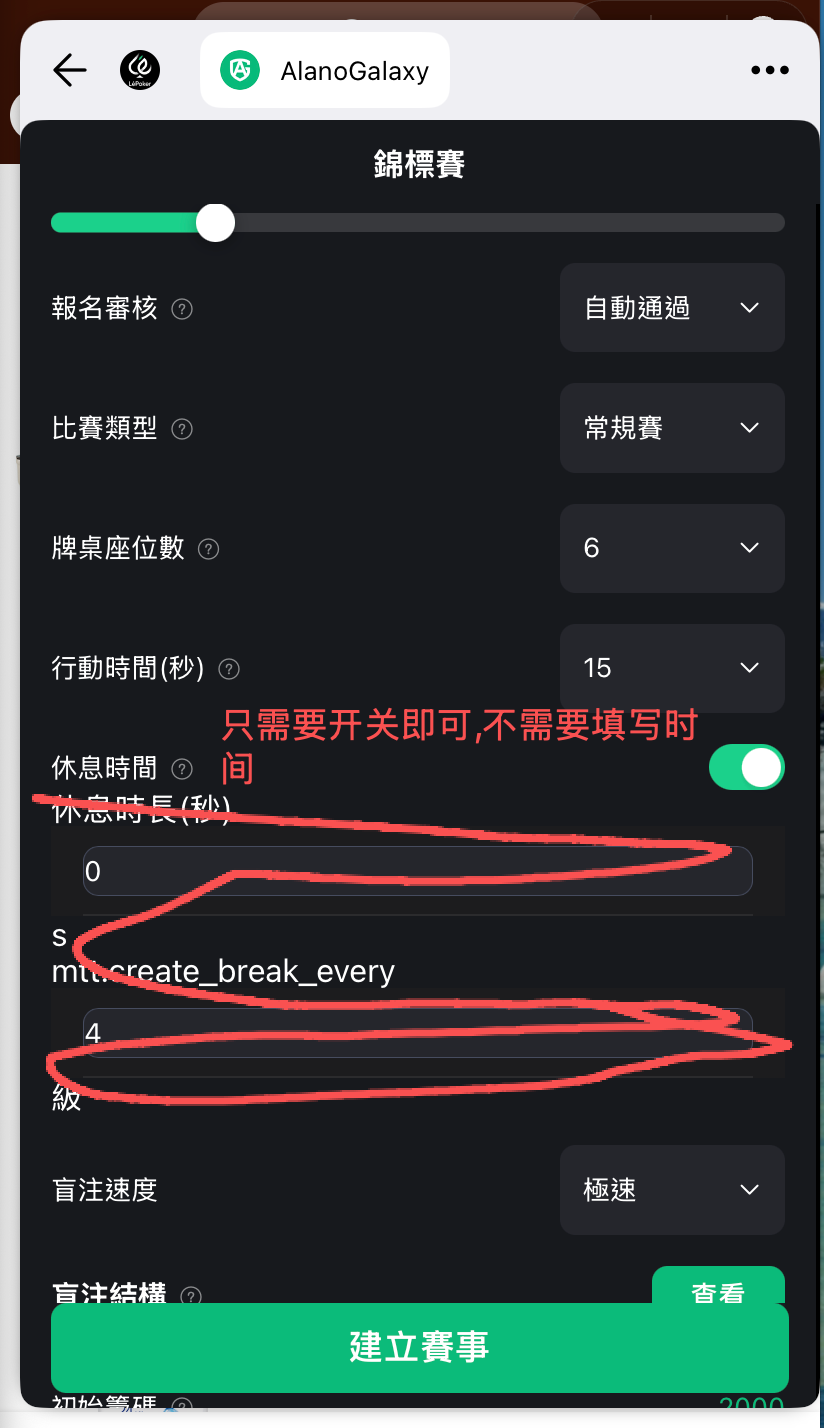Show help for 休息時間
This screenshot has height=1428, width=824.
pos(182,769)
